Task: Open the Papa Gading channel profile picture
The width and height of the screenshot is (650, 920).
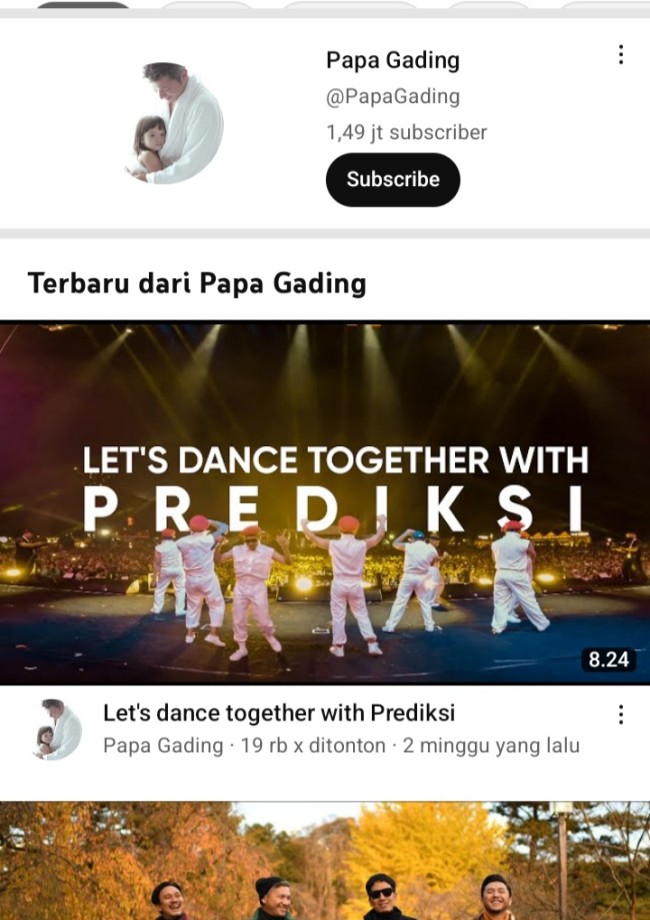Action: [175, 122]
